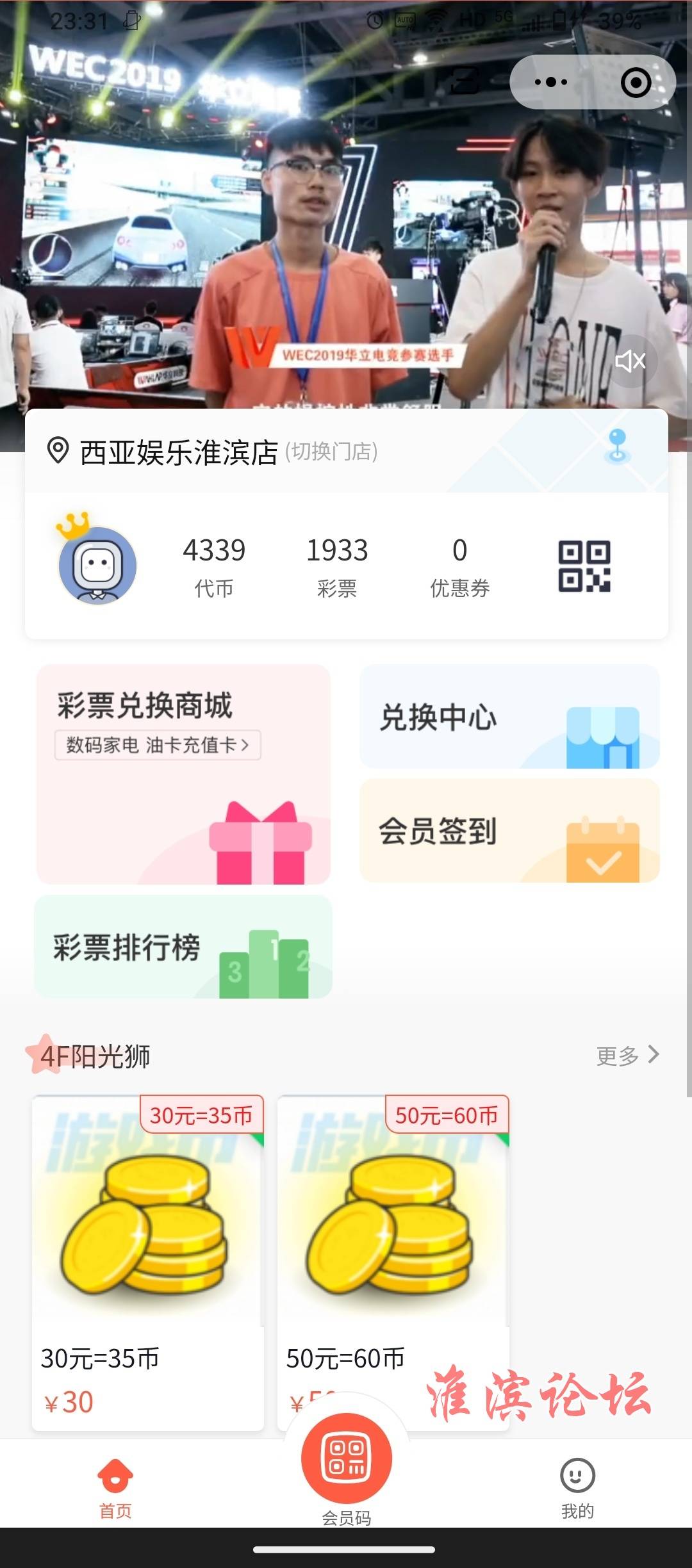Tap 更多 to see more packages

(627, 1055)
